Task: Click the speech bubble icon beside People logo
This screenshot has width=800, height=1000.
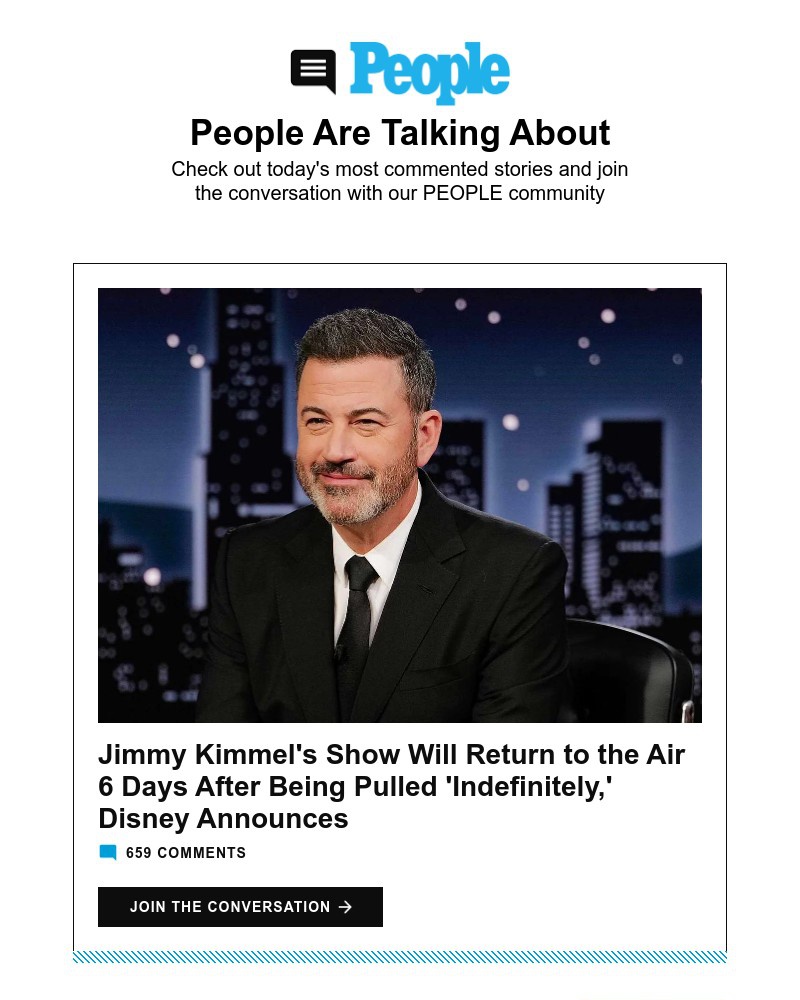Action: tap(313, 70)
